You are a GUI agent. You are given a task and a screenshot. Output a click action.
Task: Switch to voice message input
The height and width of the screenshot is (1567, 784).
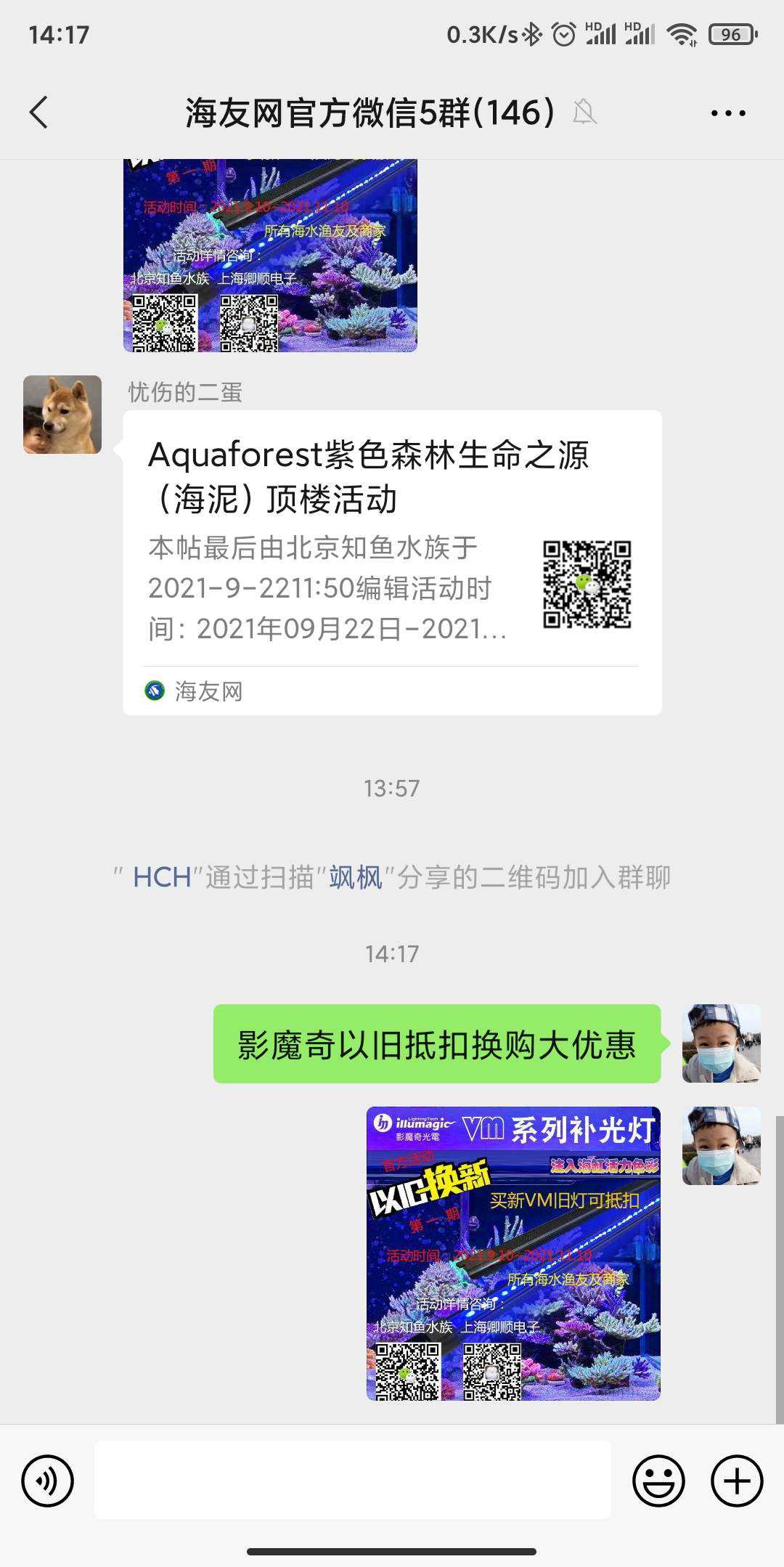click(x=48, y=1481)
